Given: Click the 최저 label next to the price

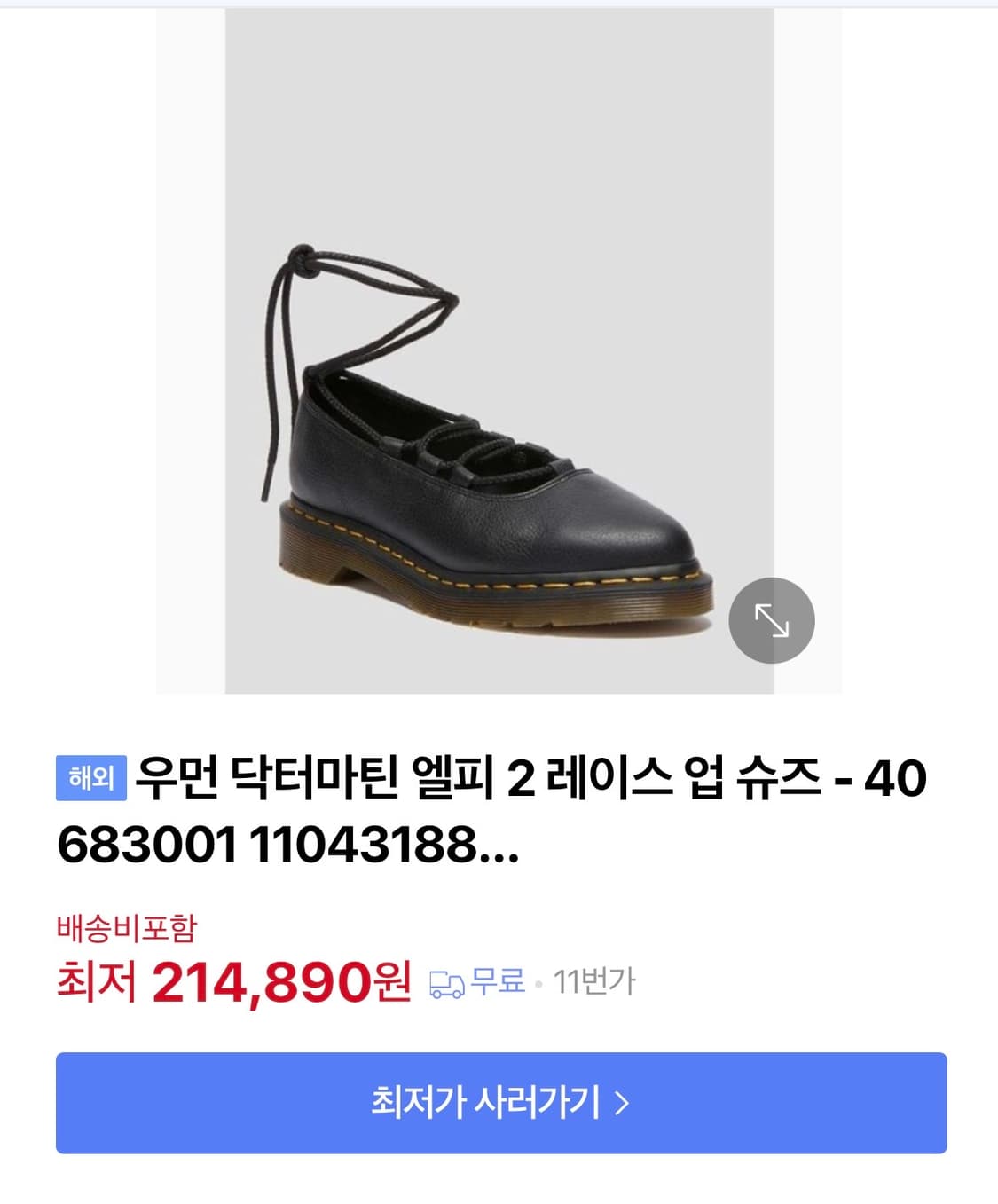Looking at the screenshot, I should pos(98,982).
